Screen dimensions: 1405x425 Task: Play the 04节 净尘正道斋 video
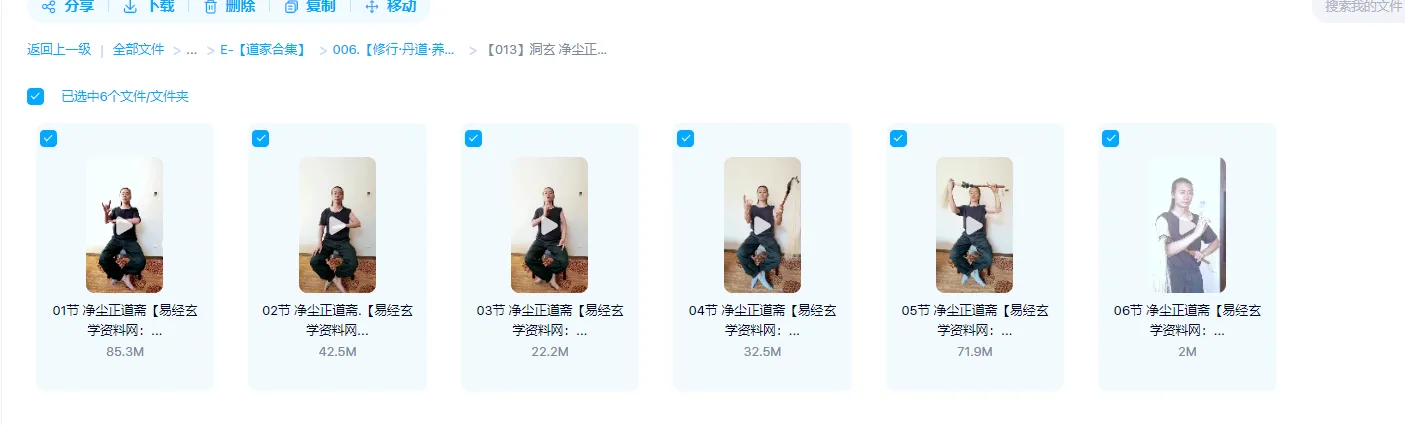pos(762,225)
